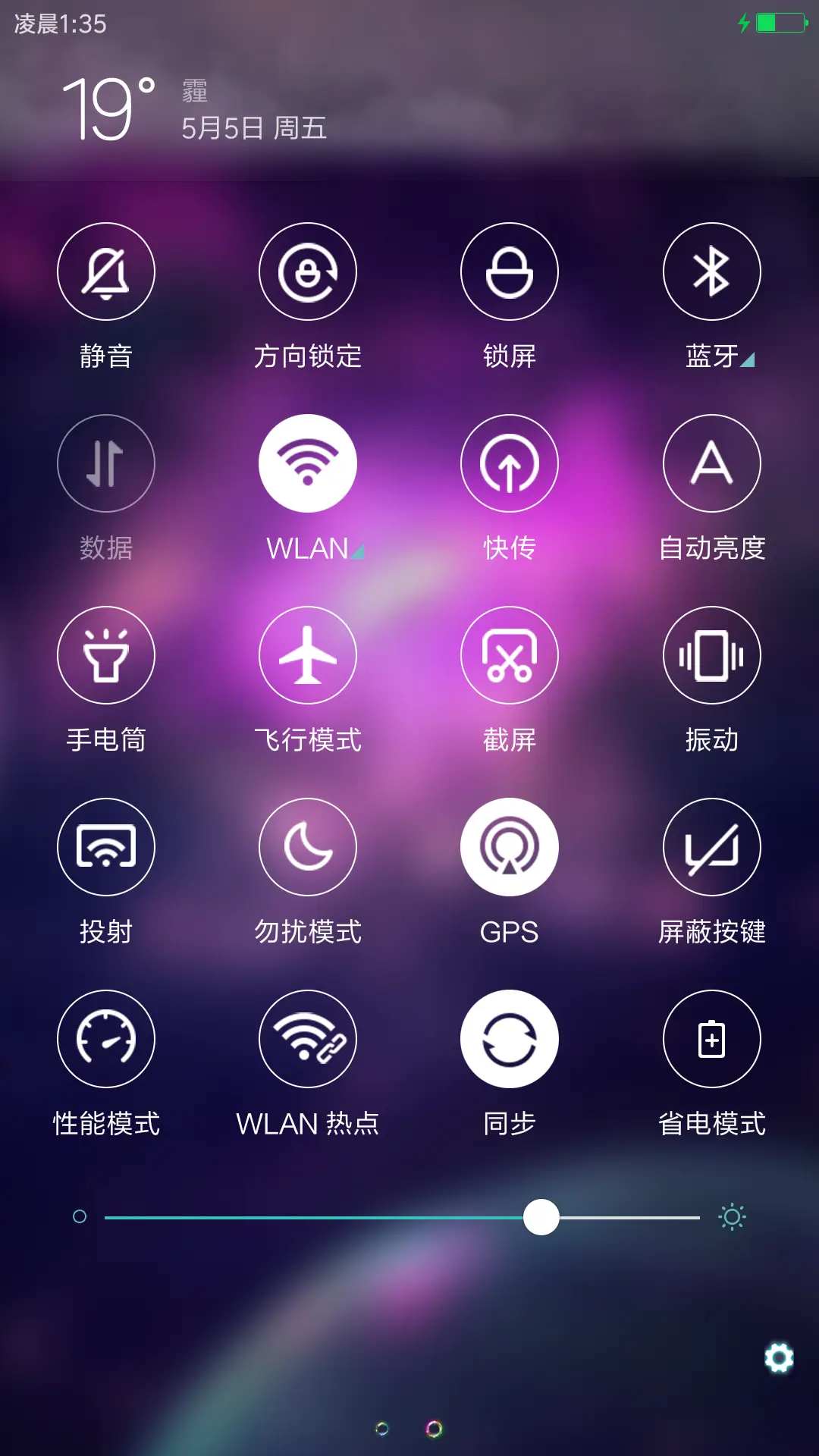This screenshot has width=819, height=1456.
Task: Enable 勿扰模式 do not disturb
Action: point(308,847)
